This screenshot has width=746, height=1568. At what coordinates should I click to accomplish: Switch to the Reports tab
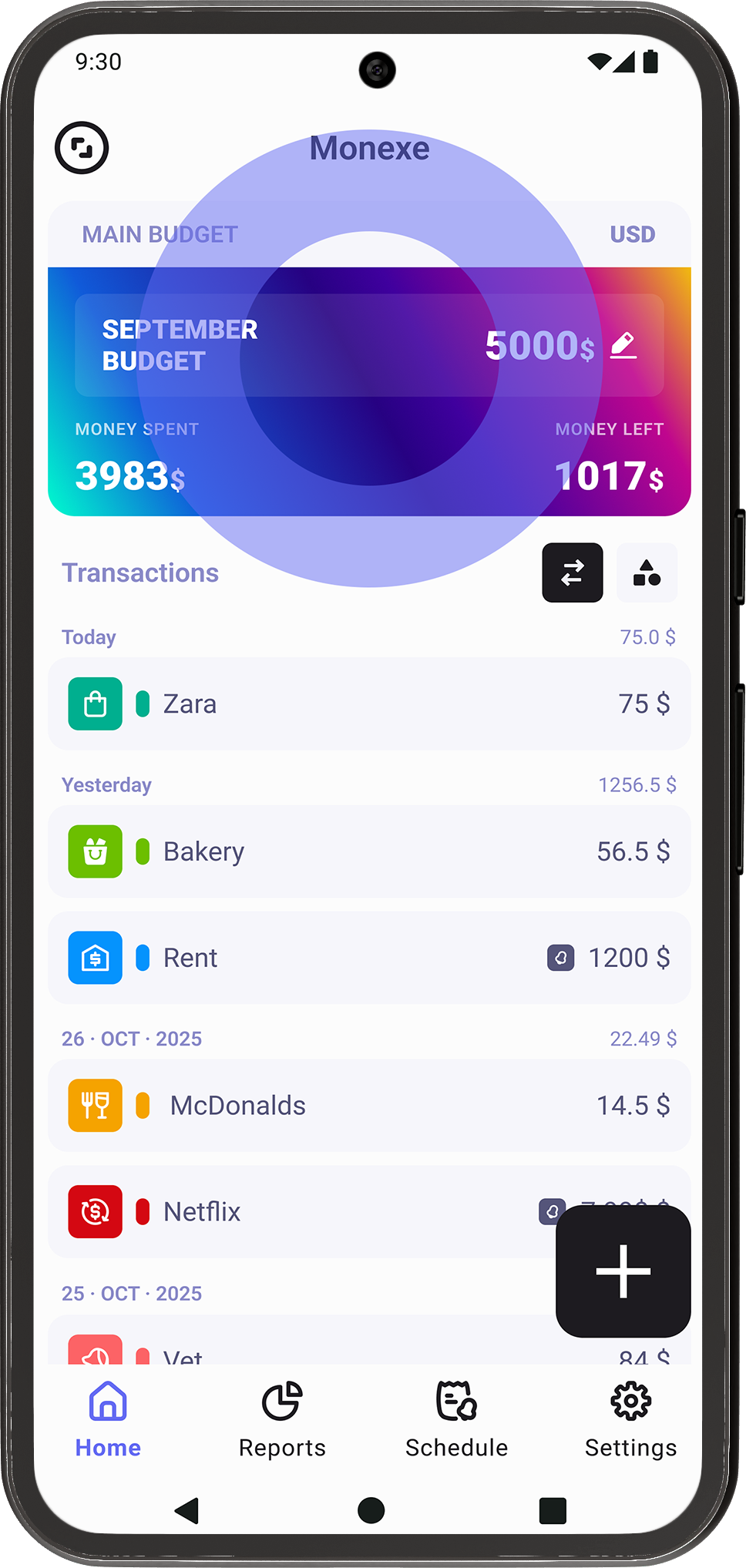point(282,1419)
